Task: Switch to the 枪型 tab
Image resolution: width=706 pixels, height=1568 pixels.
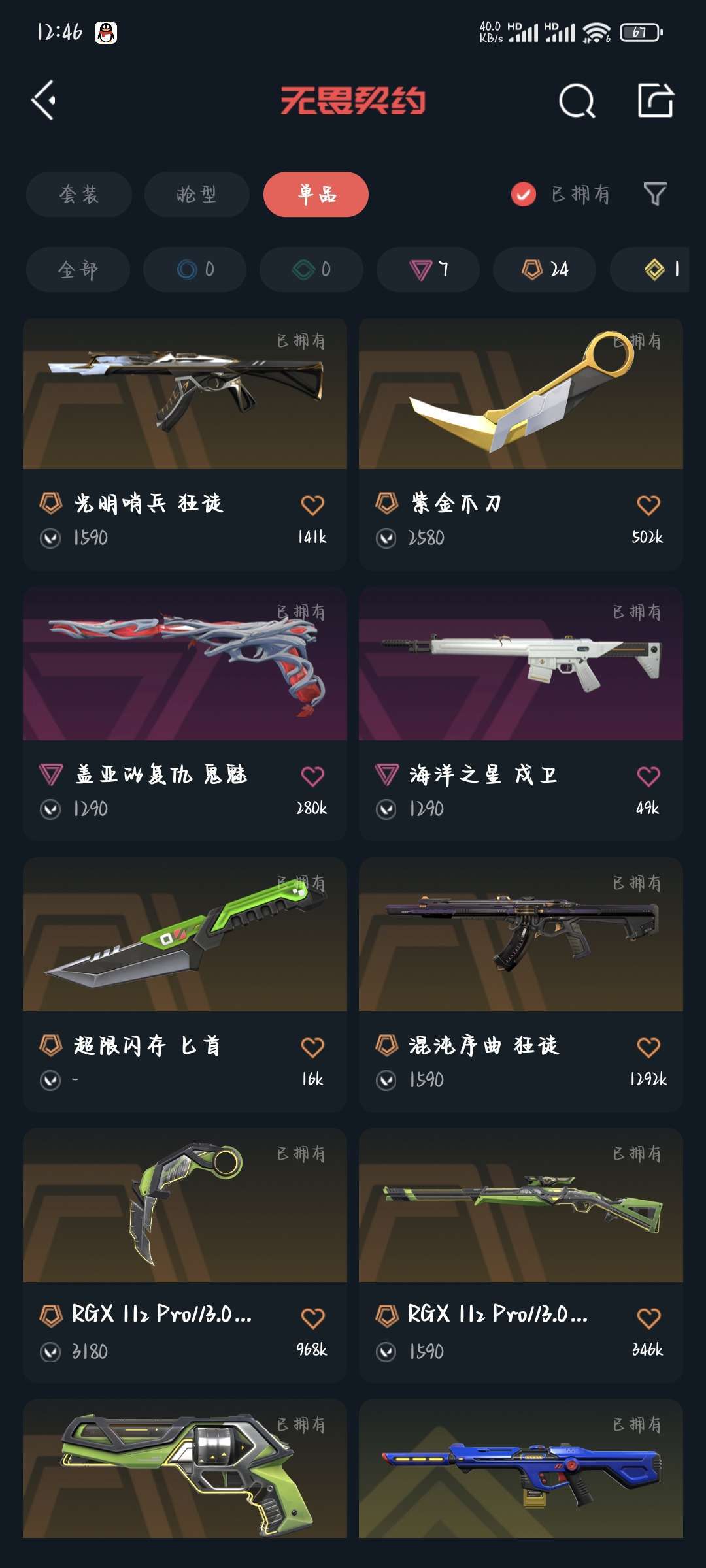Action: (195, 194)
